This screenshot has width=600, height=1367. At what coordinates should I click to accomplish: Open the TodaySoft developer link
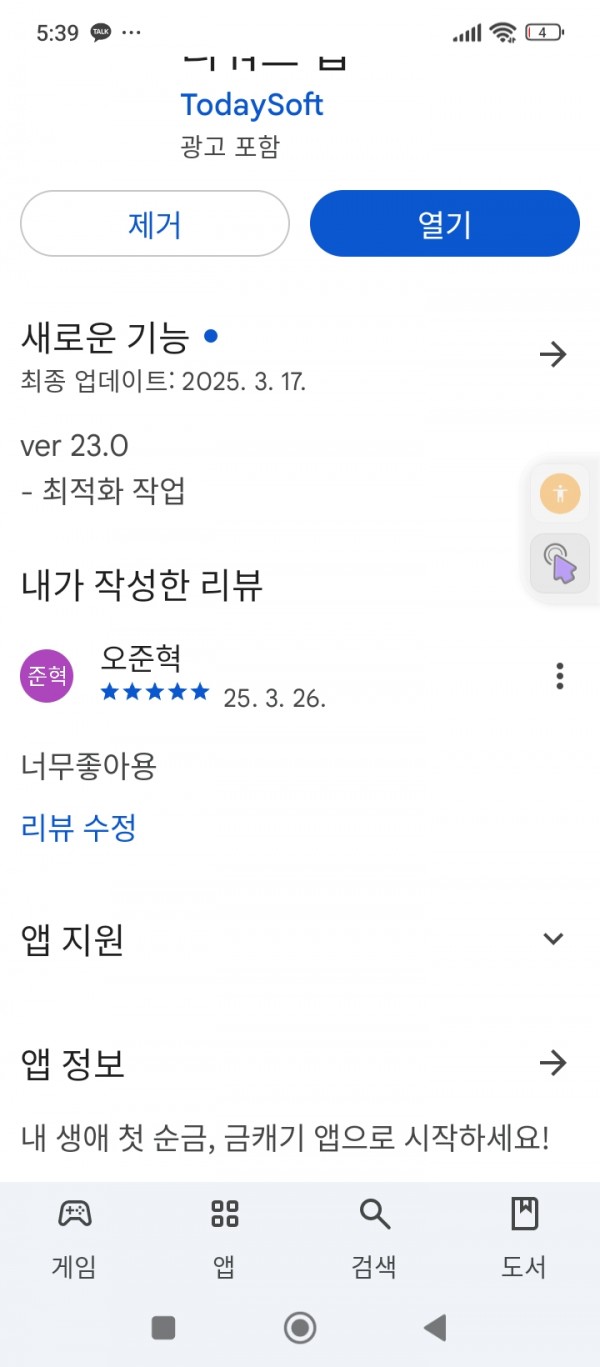(x=252, y=104)
